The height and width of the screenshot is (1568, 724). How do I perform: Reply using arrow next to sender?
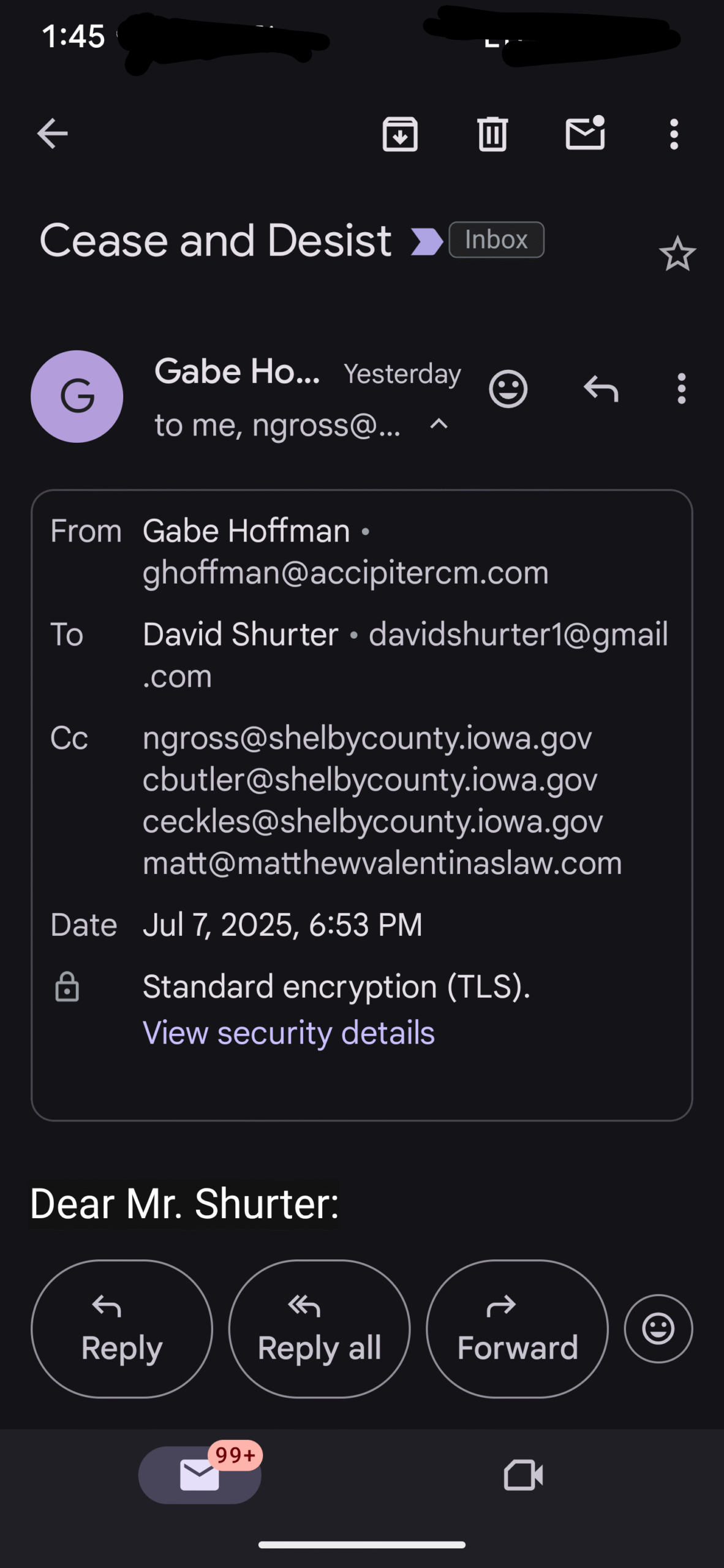coord(601,389)
